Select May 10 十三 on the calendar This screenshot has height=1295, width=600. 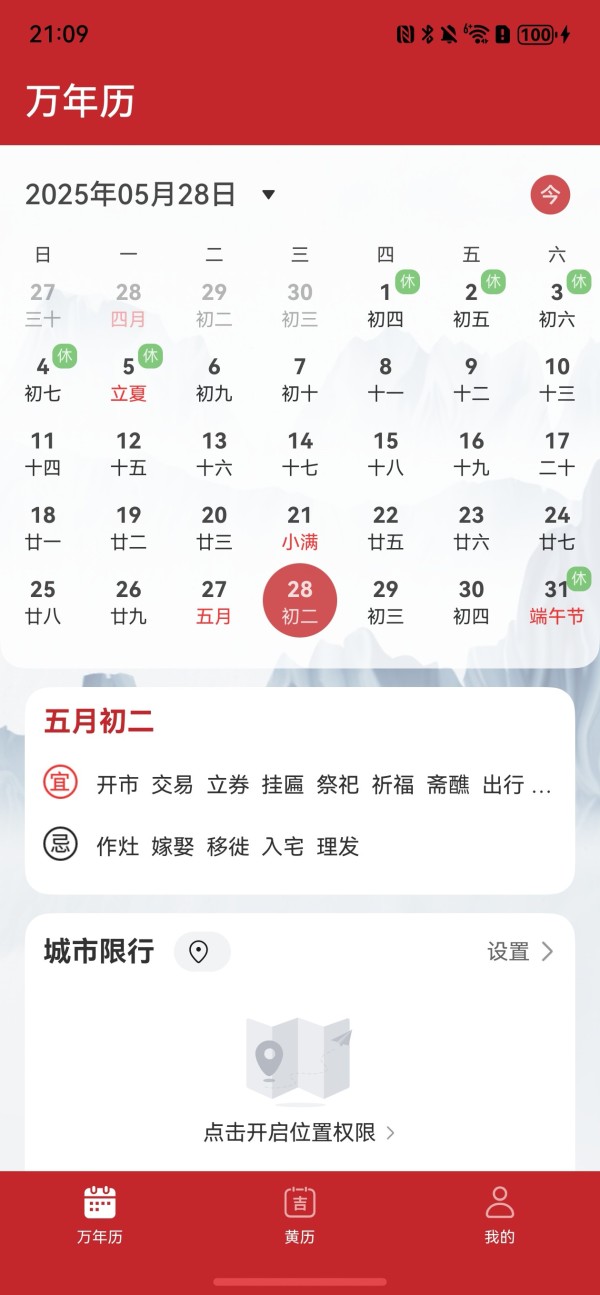[557, 379]
